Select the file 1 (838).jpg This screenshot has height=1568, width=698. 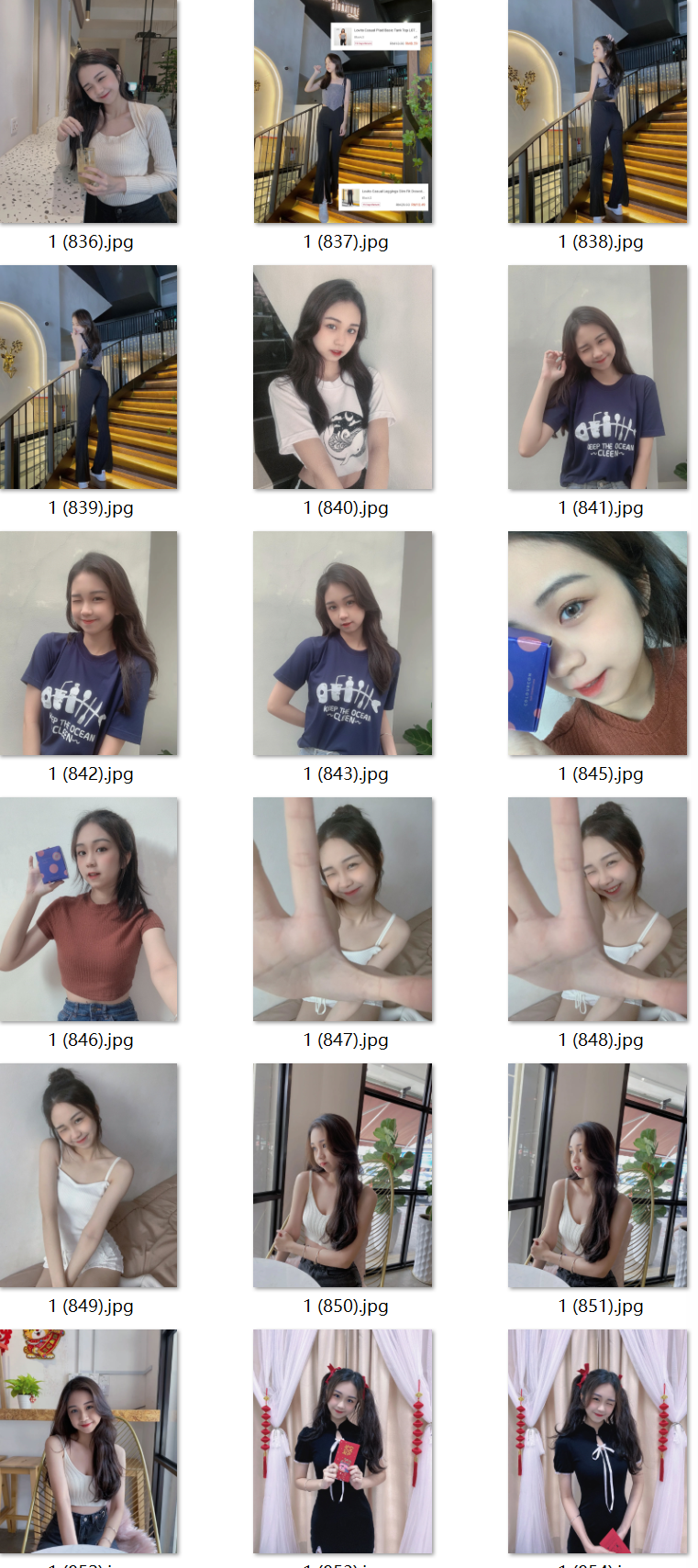597,111
